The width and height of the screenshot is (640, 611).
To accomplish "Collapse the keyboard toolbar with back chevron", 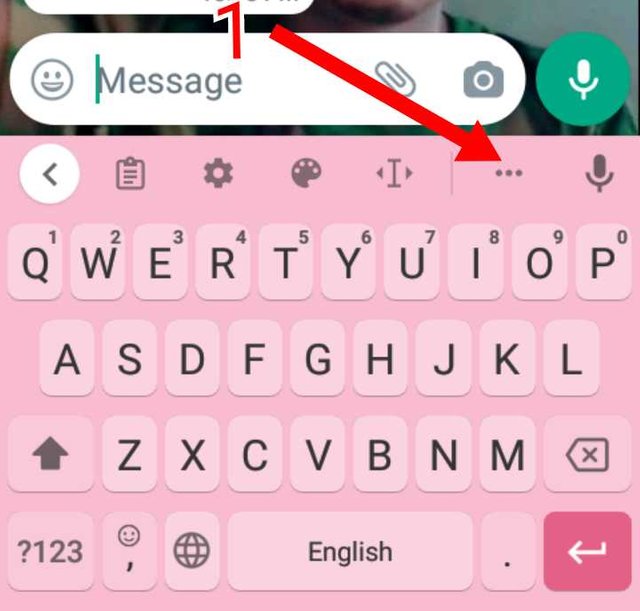I will [x=48, y=174].
